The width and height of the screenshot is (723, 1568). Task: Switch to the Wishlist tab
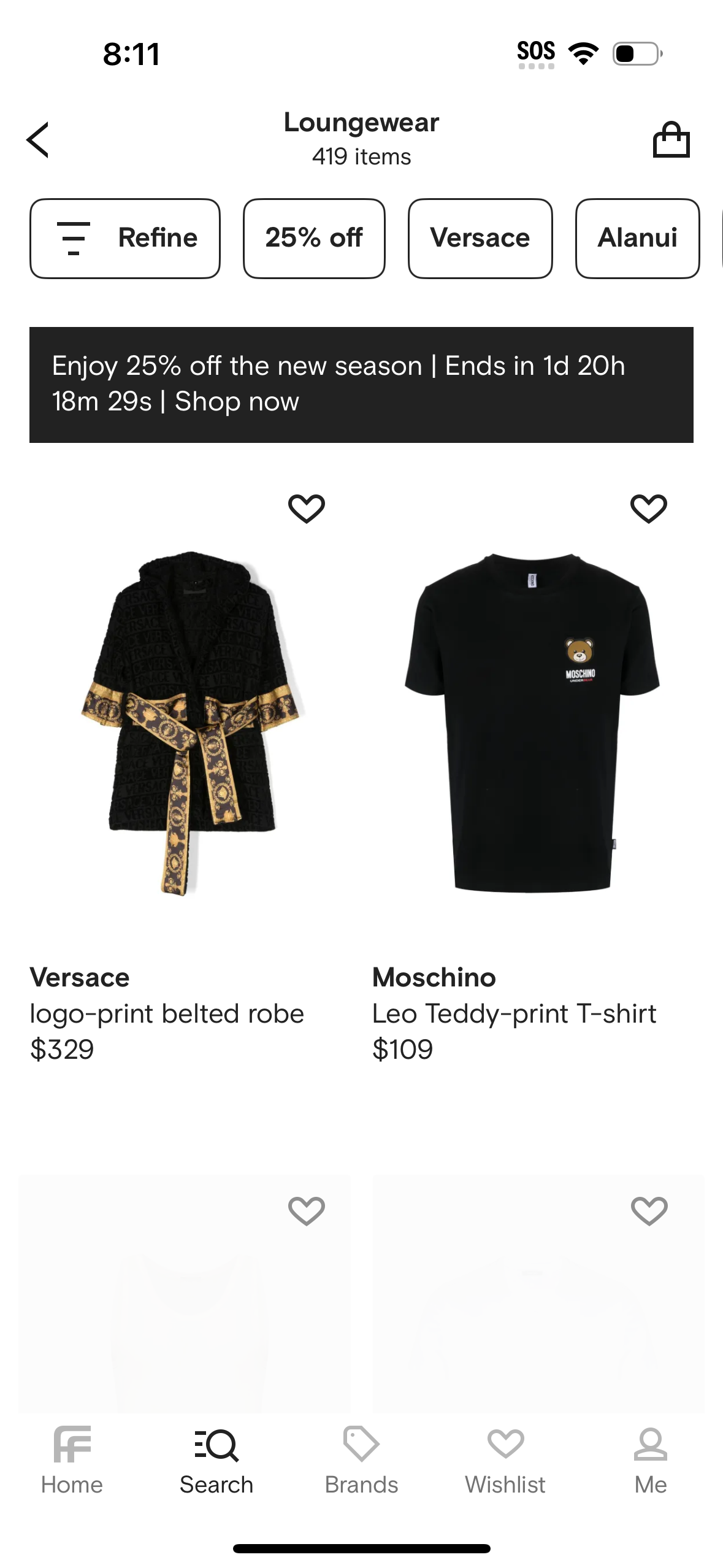pos(505,1460)
